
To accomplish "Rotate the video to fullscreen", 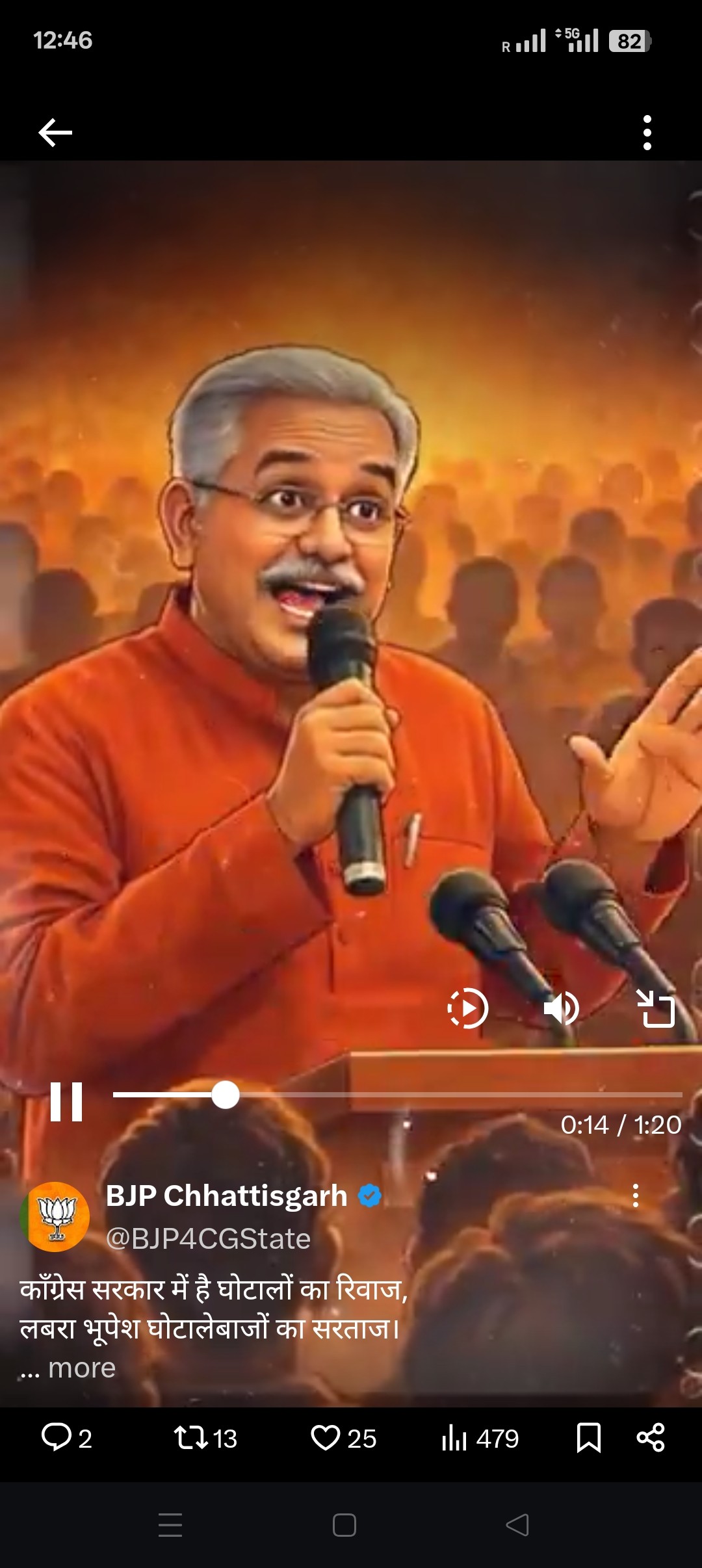I will [x=655, y=1008].
